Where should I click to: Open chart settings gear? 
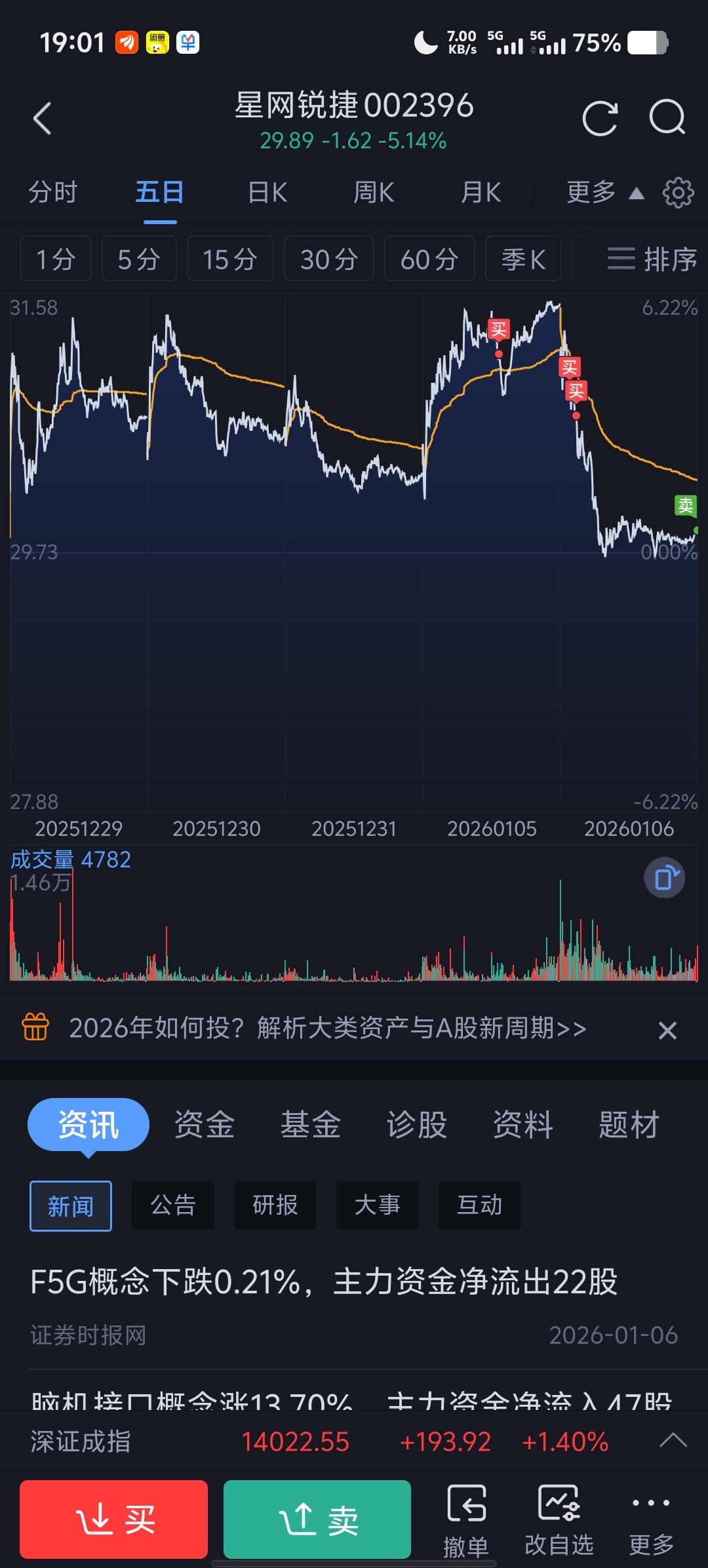678,193
